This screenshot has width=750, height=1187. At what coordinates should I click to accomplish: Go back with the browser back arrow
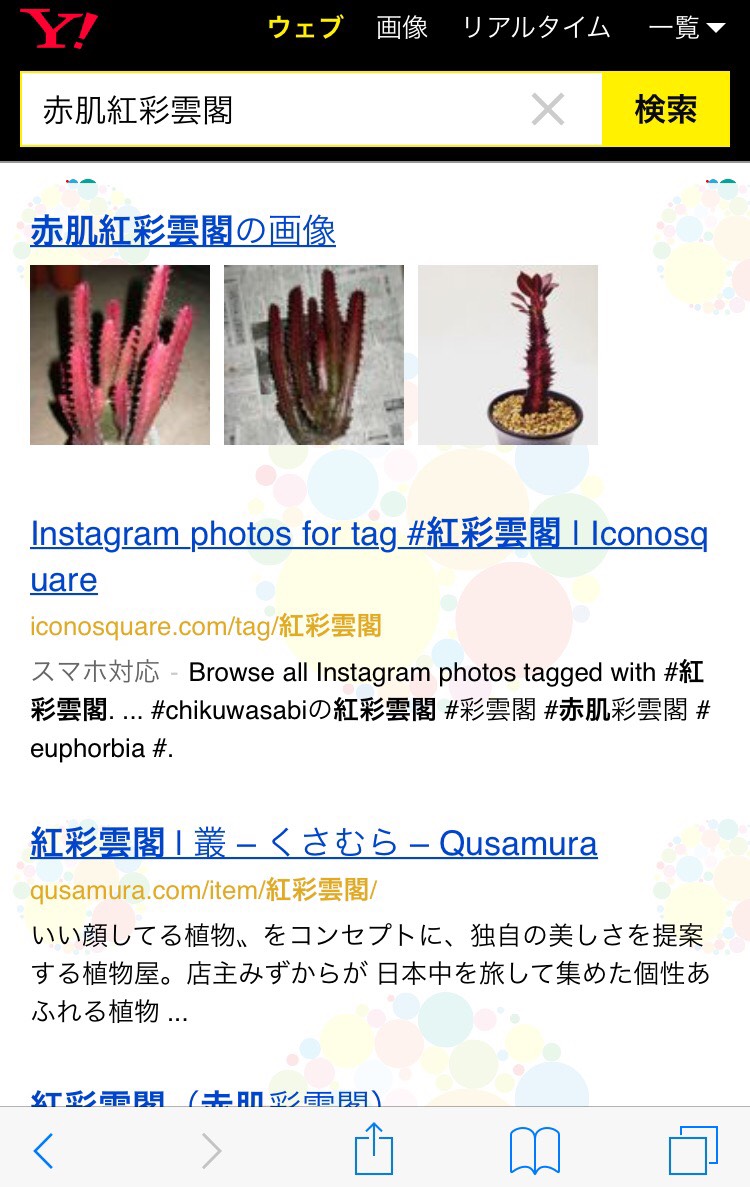pyautogui.click(x=43, y=1152)
